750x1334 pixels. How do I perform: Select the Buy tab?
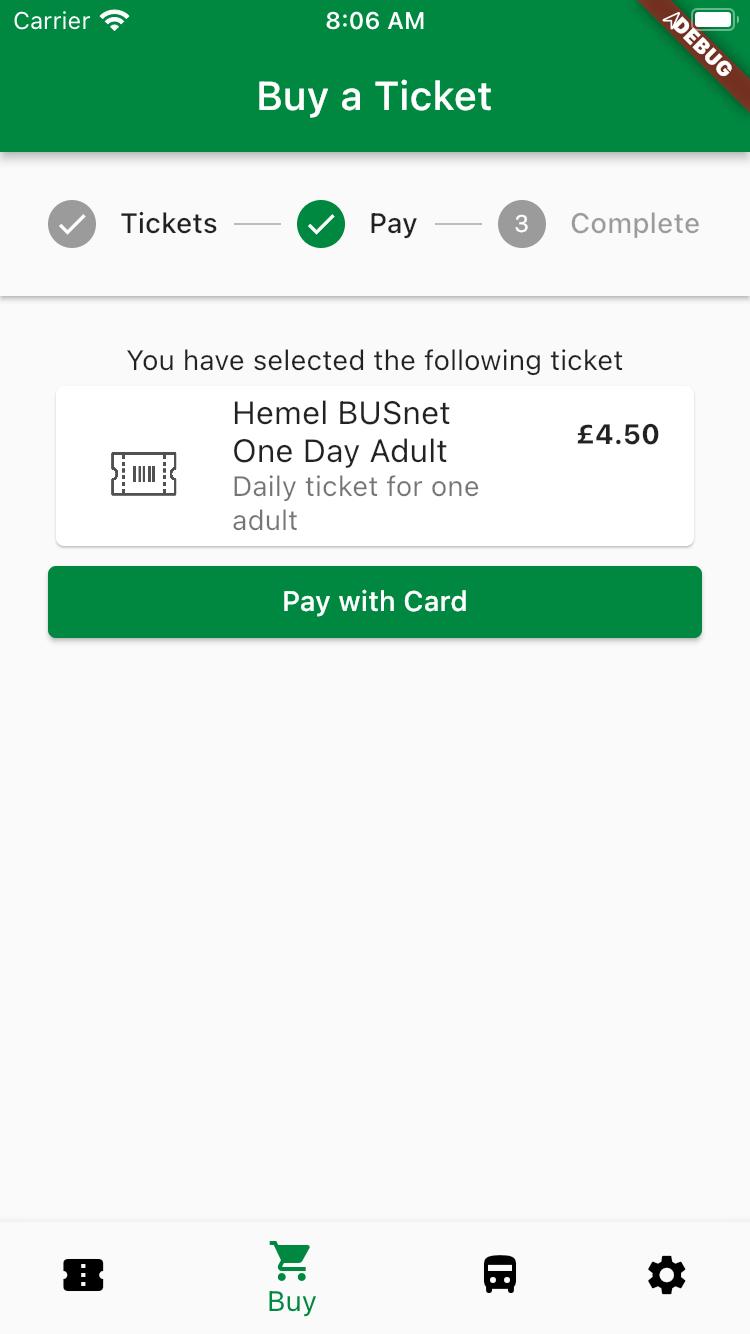click(292, 1277)
